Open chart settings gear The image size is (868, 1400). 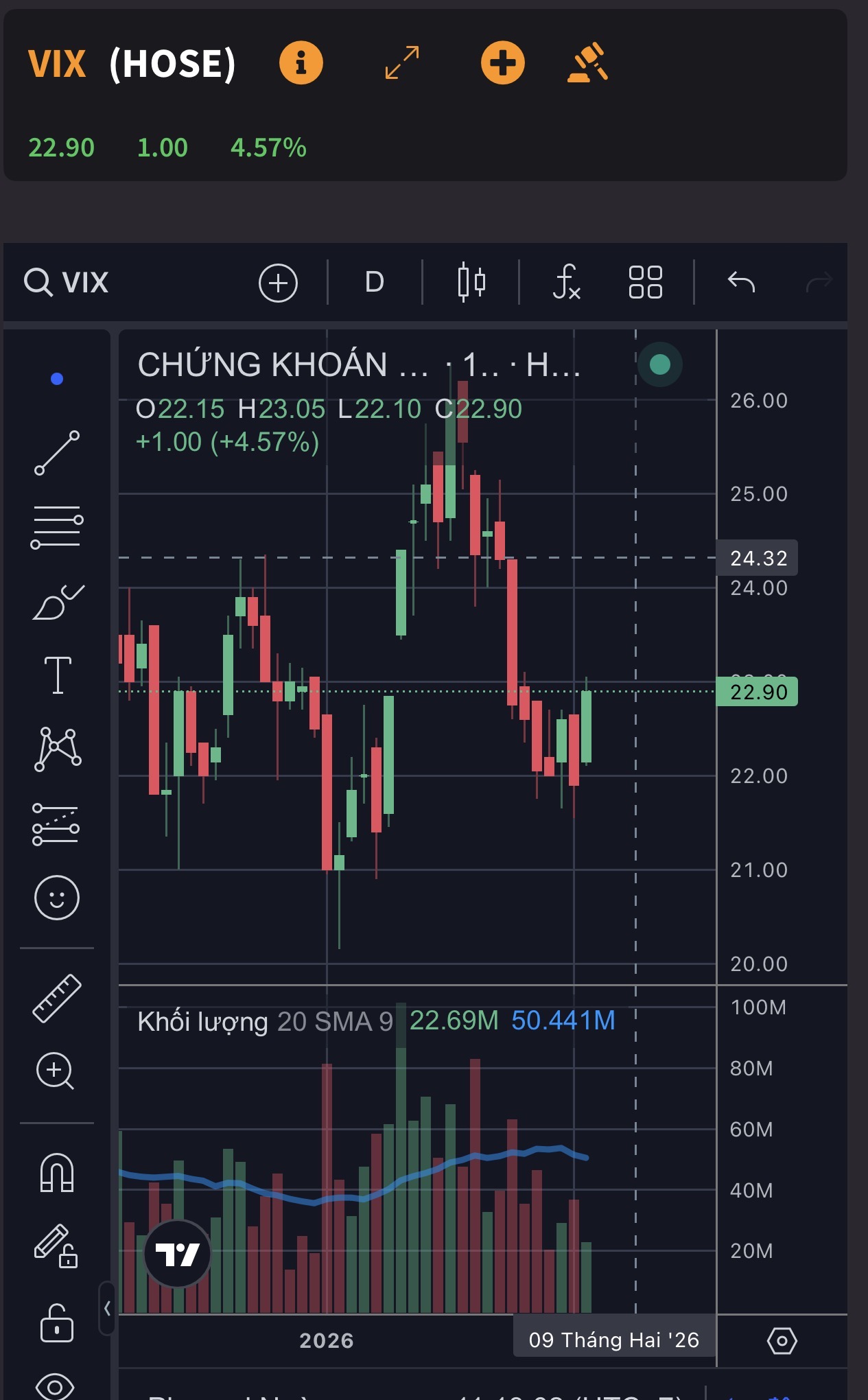click(782, 1340)
